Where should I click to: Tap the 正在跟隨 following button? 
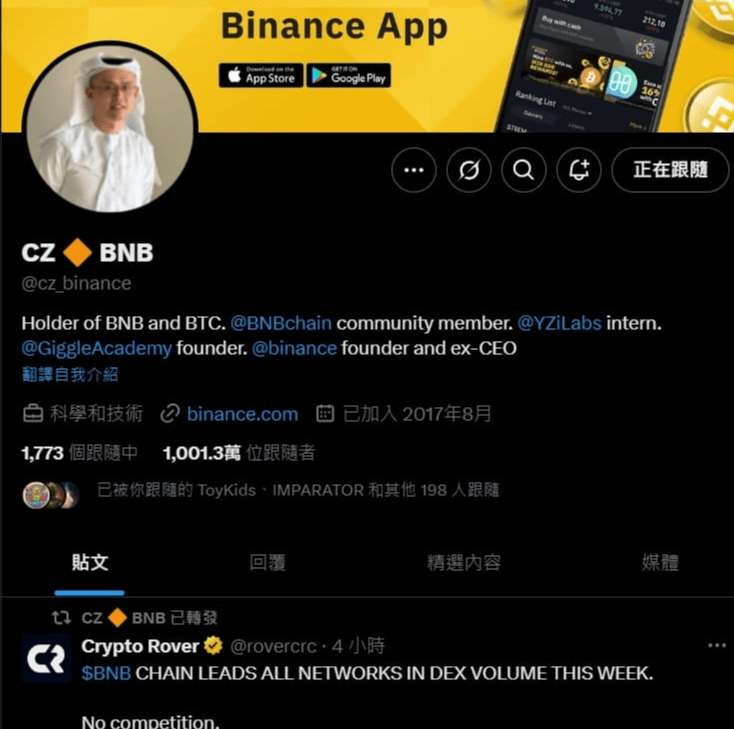coord(670,170)
